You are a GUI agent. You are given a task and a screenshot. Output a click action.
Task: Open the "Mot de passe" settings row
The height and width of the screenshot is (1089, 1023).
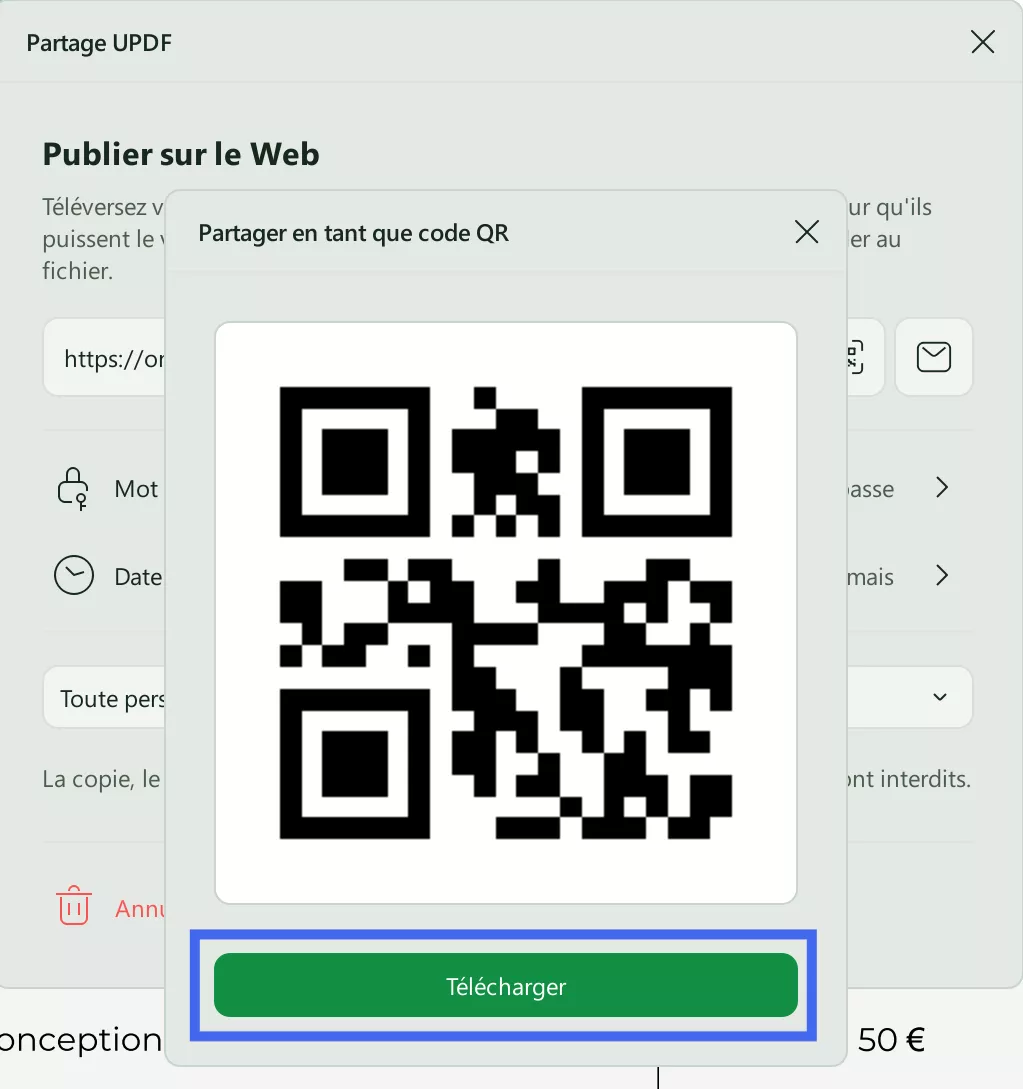tap(133, 488)
